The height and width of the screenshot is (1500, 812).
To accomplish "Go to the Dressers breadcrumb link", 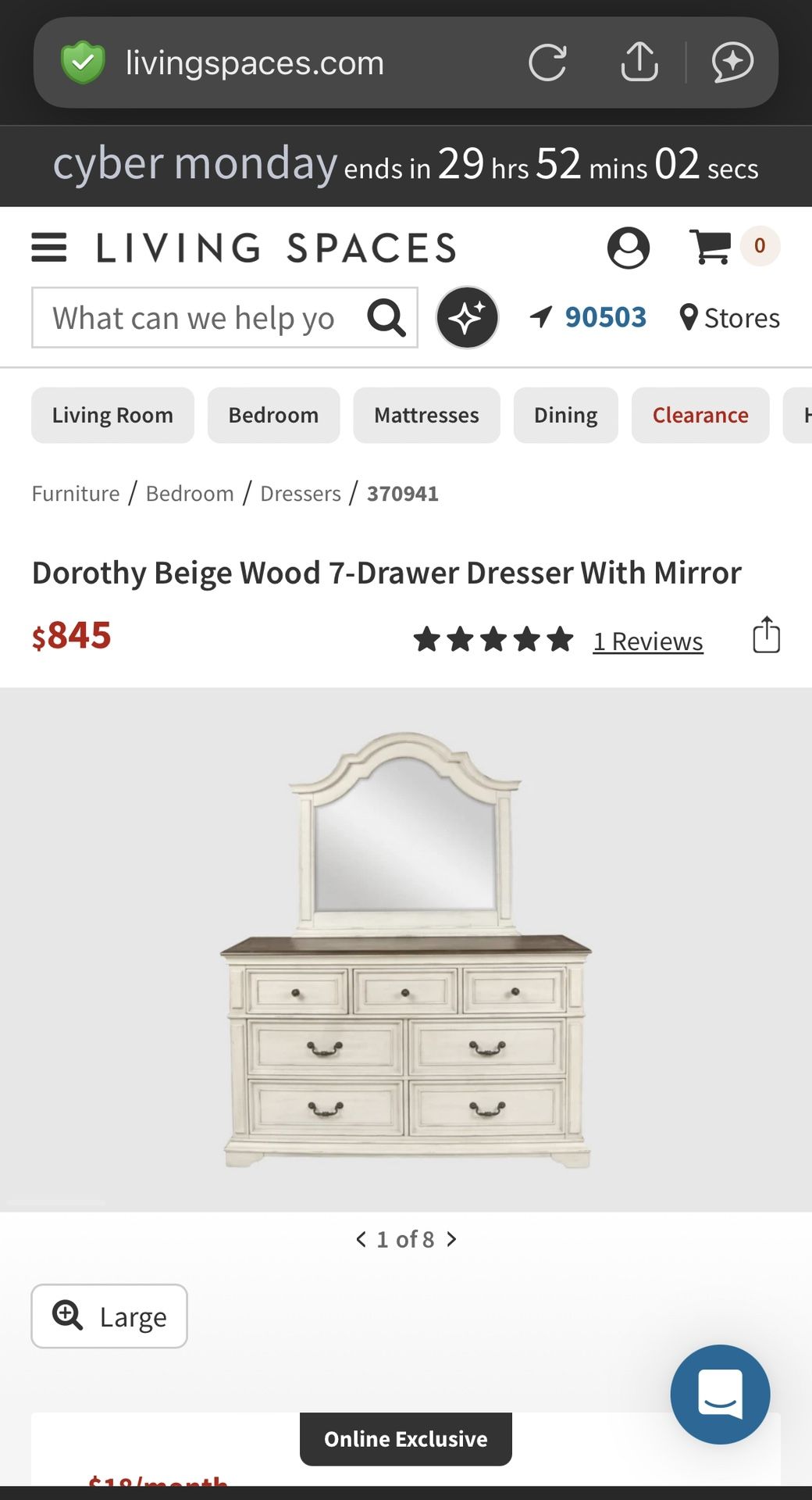I will click(300, 493).
